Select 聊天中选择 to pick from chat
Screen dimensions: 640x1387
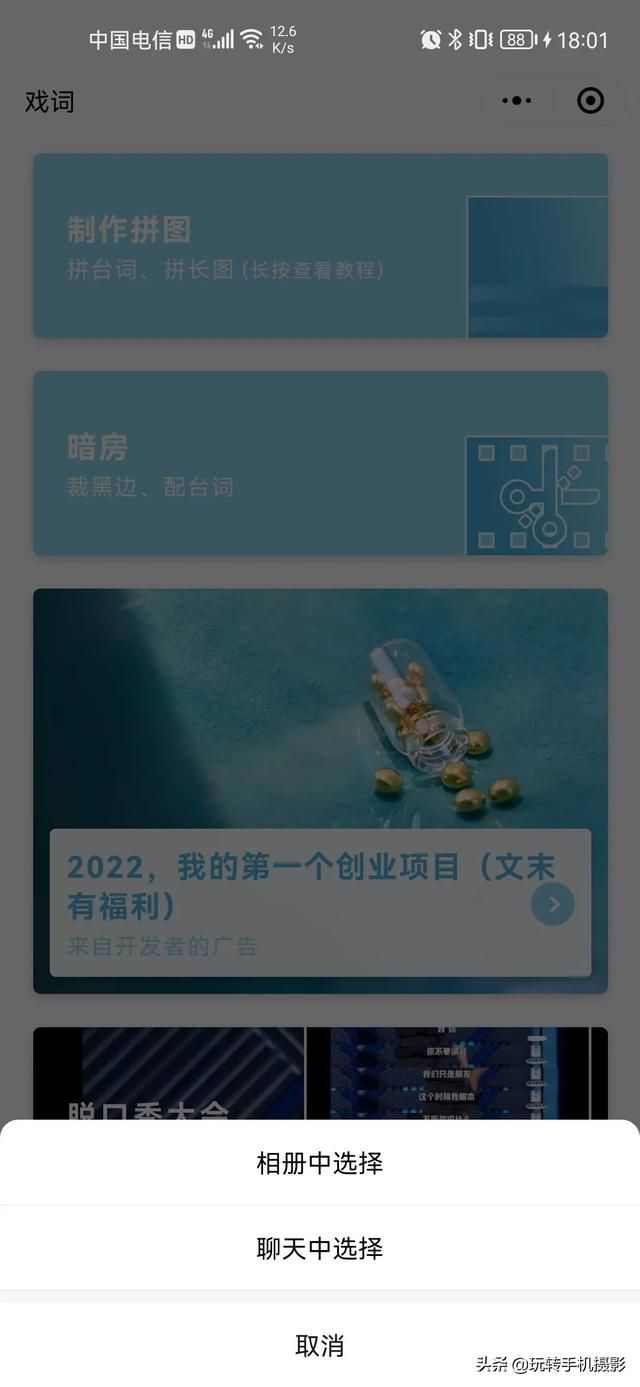pyautogui.click(x=320, y=1248)
